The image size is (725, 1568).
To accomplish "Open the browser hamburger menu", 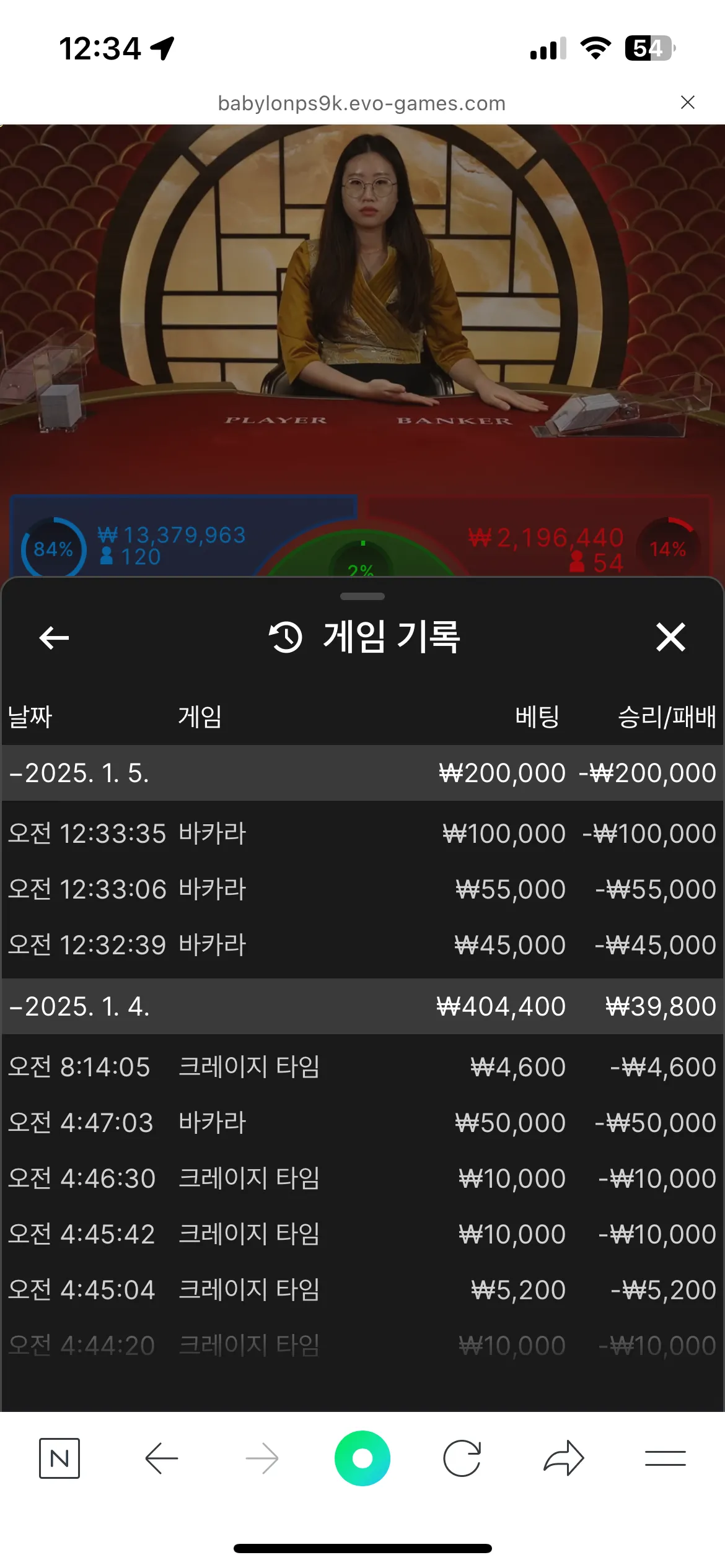I will (665, 1458).
